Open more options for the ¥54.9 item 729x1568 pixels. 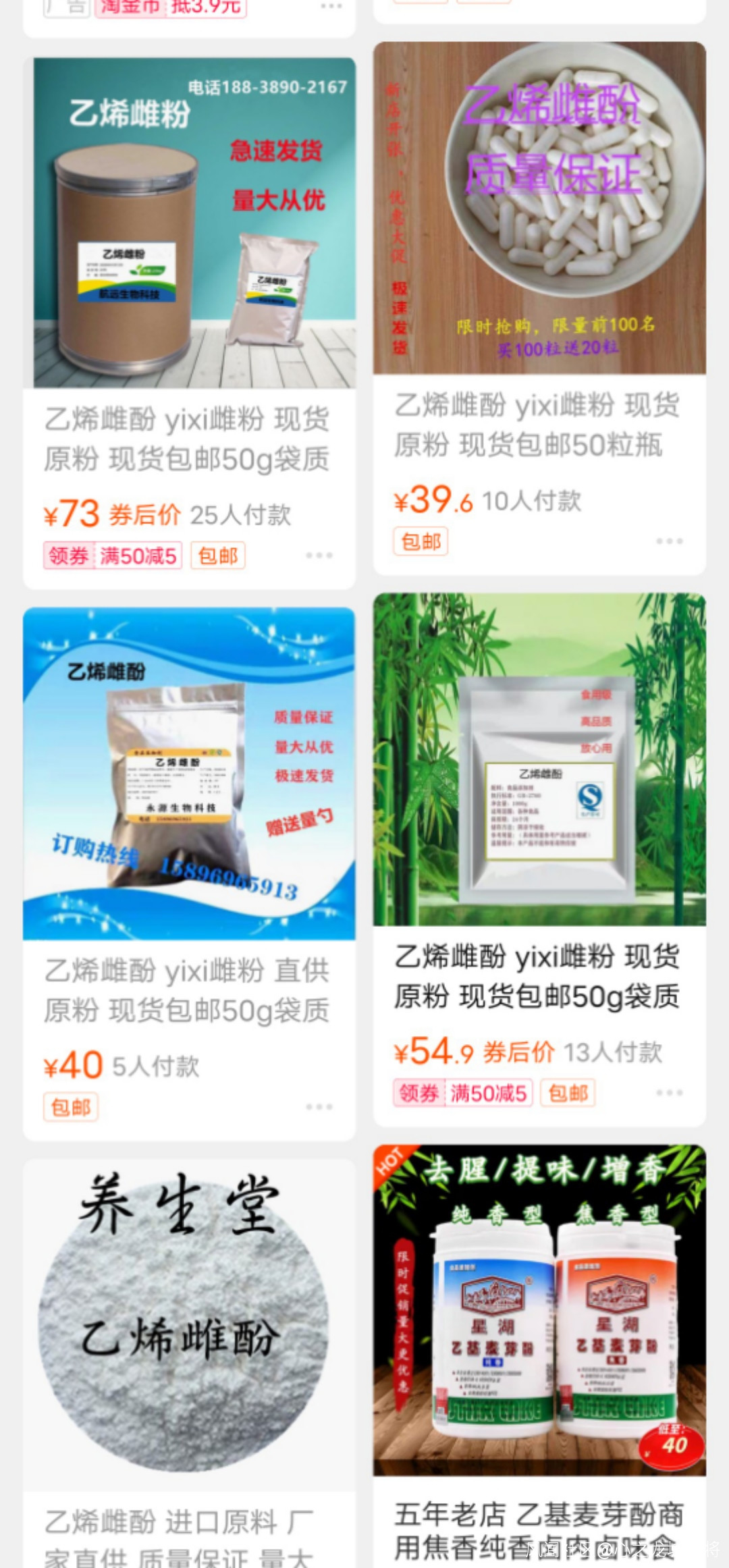tap(669, 1092)
